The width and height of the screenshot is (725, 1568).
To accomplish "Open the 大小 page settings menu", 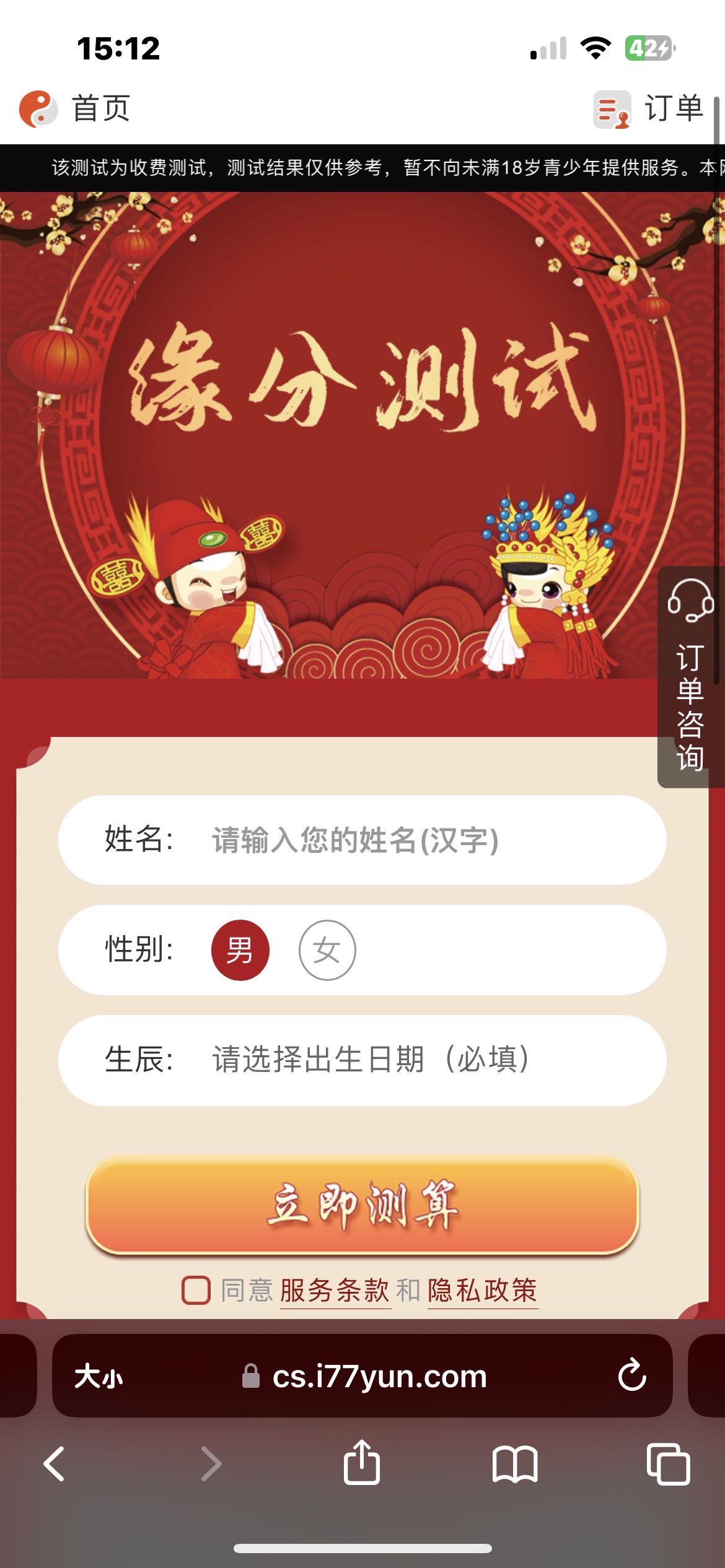I will tap(99, 1377).
